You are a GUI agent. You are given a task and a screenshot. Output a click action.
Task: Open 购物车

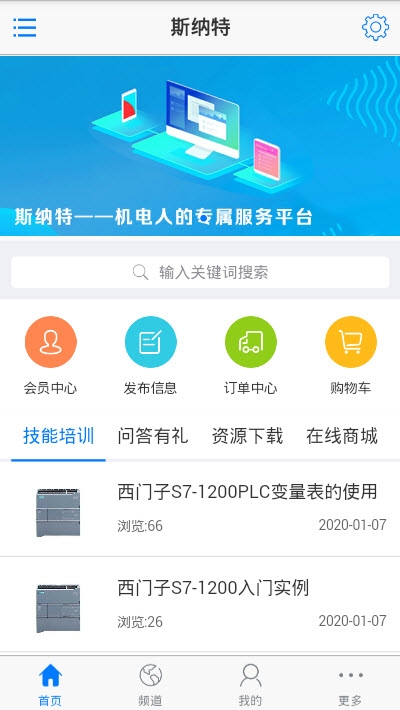coord(351,355)
